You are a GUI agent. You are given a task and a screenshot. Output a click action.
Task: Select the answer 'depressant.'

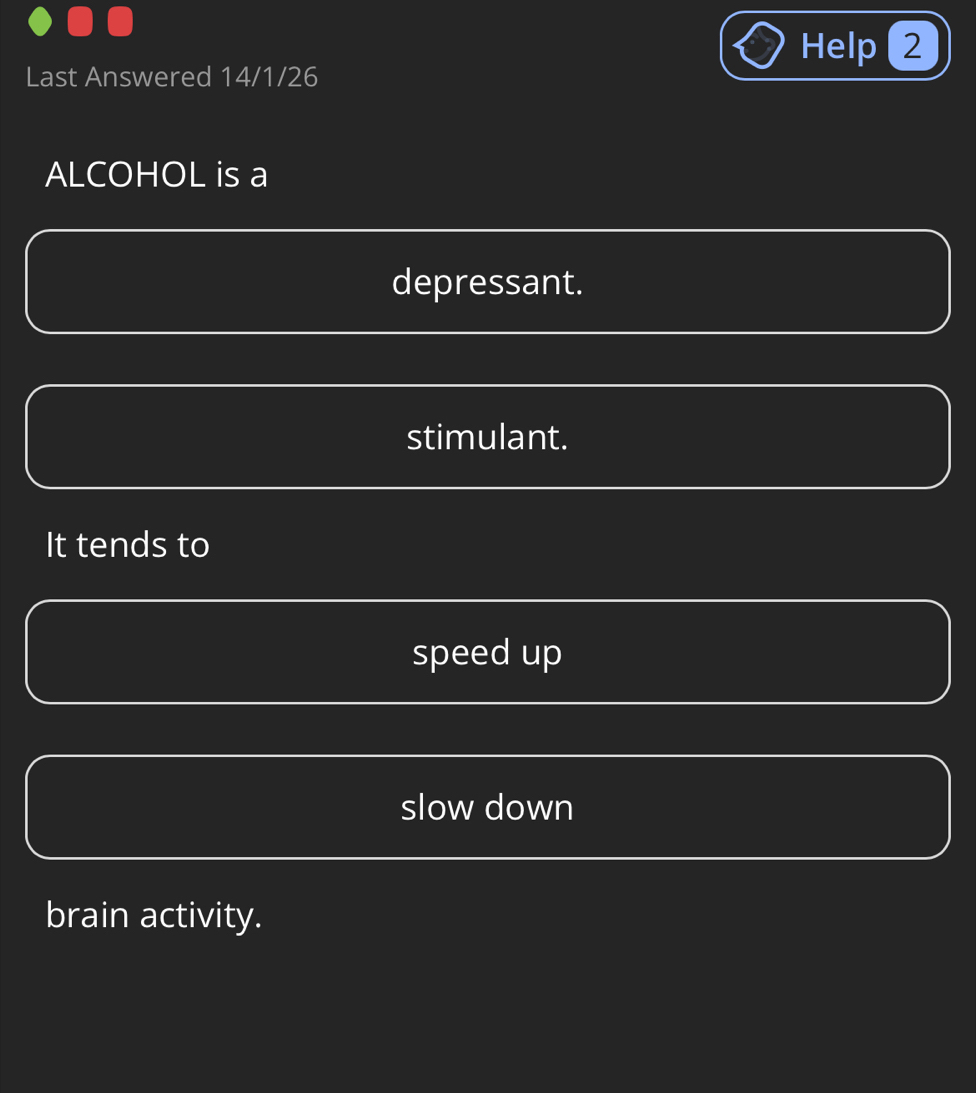click(487, 282)
